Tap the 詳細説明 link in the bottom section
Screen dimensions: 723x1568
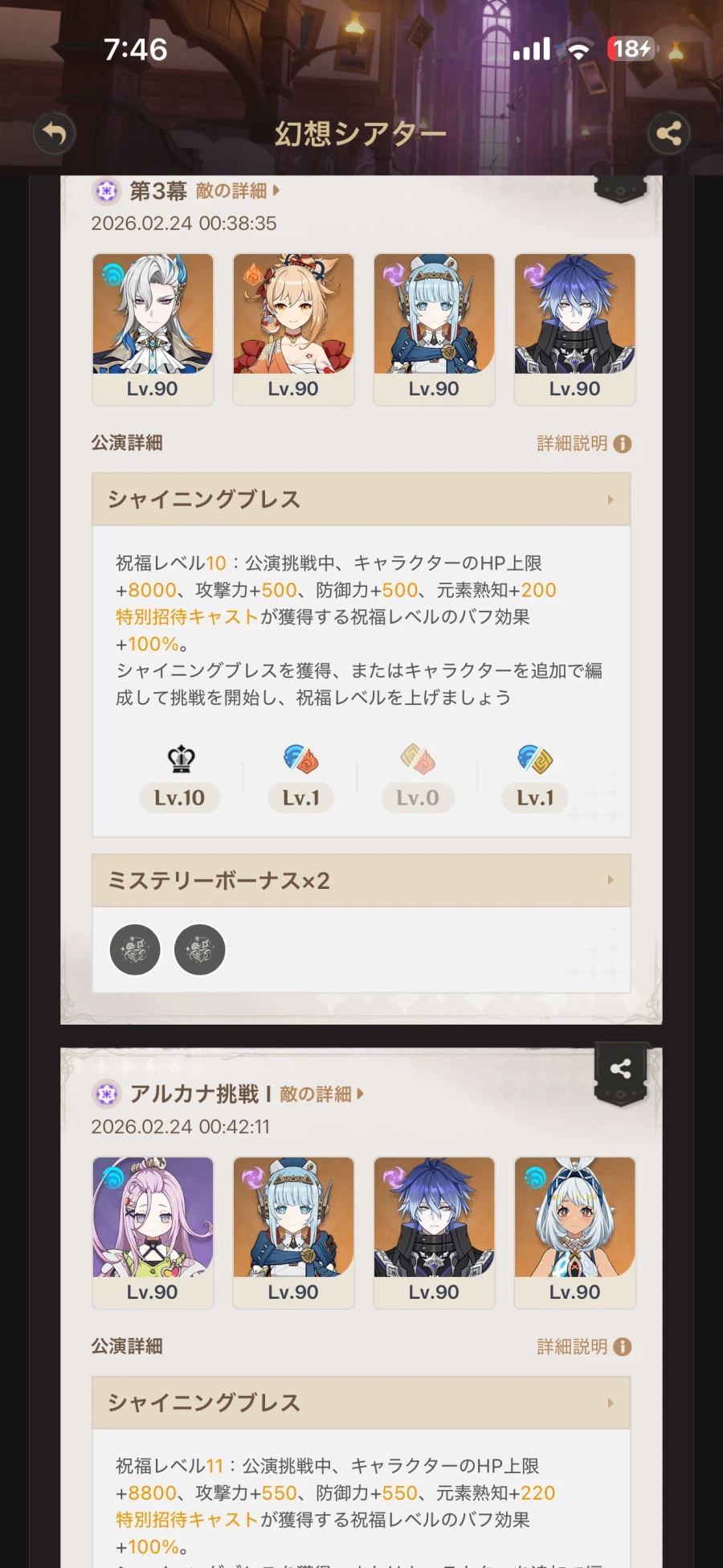coord(574,1347)
